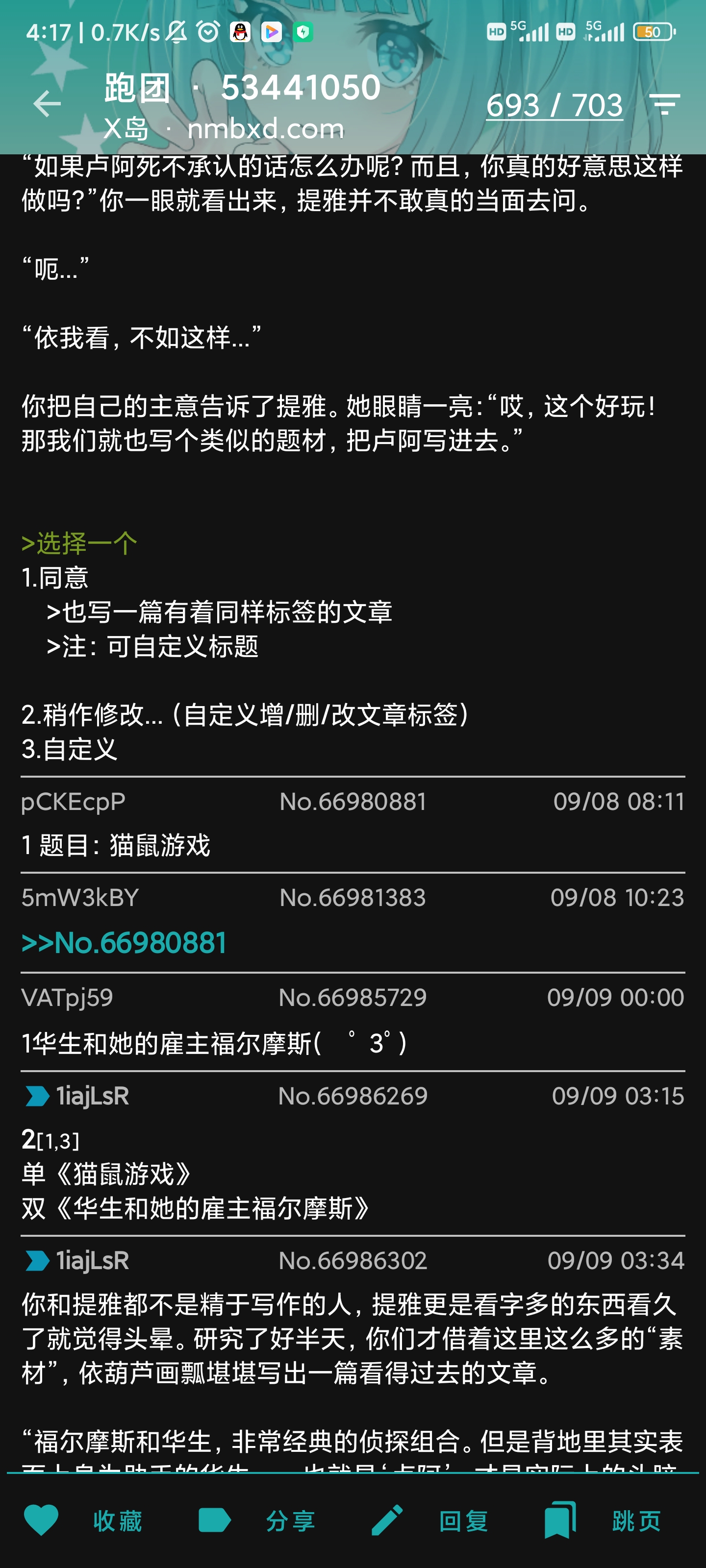Follow the quote link >>No.66980881

click(124, 943)
